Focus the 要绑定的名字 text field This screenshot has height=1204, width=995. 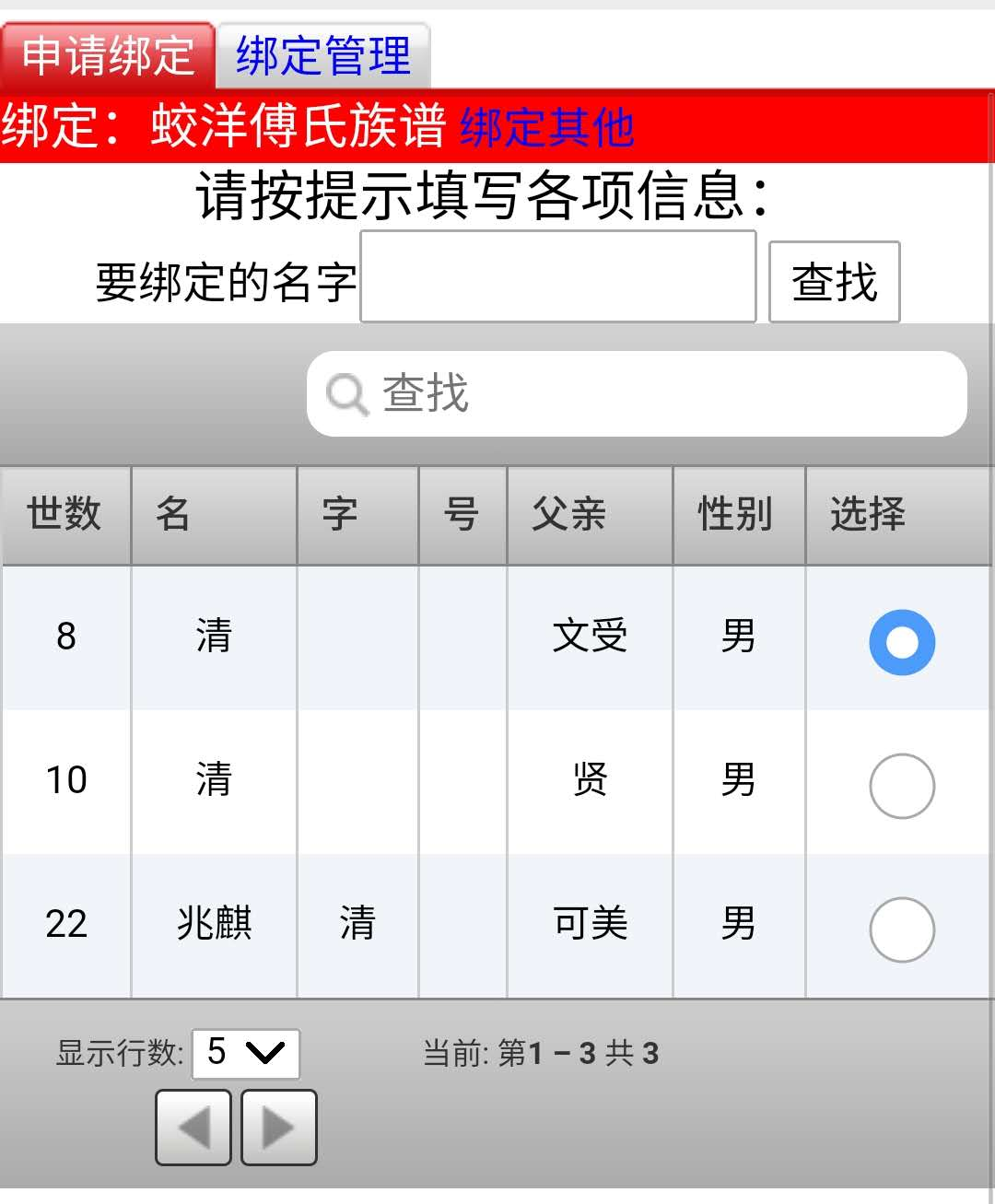coord(557,277)
